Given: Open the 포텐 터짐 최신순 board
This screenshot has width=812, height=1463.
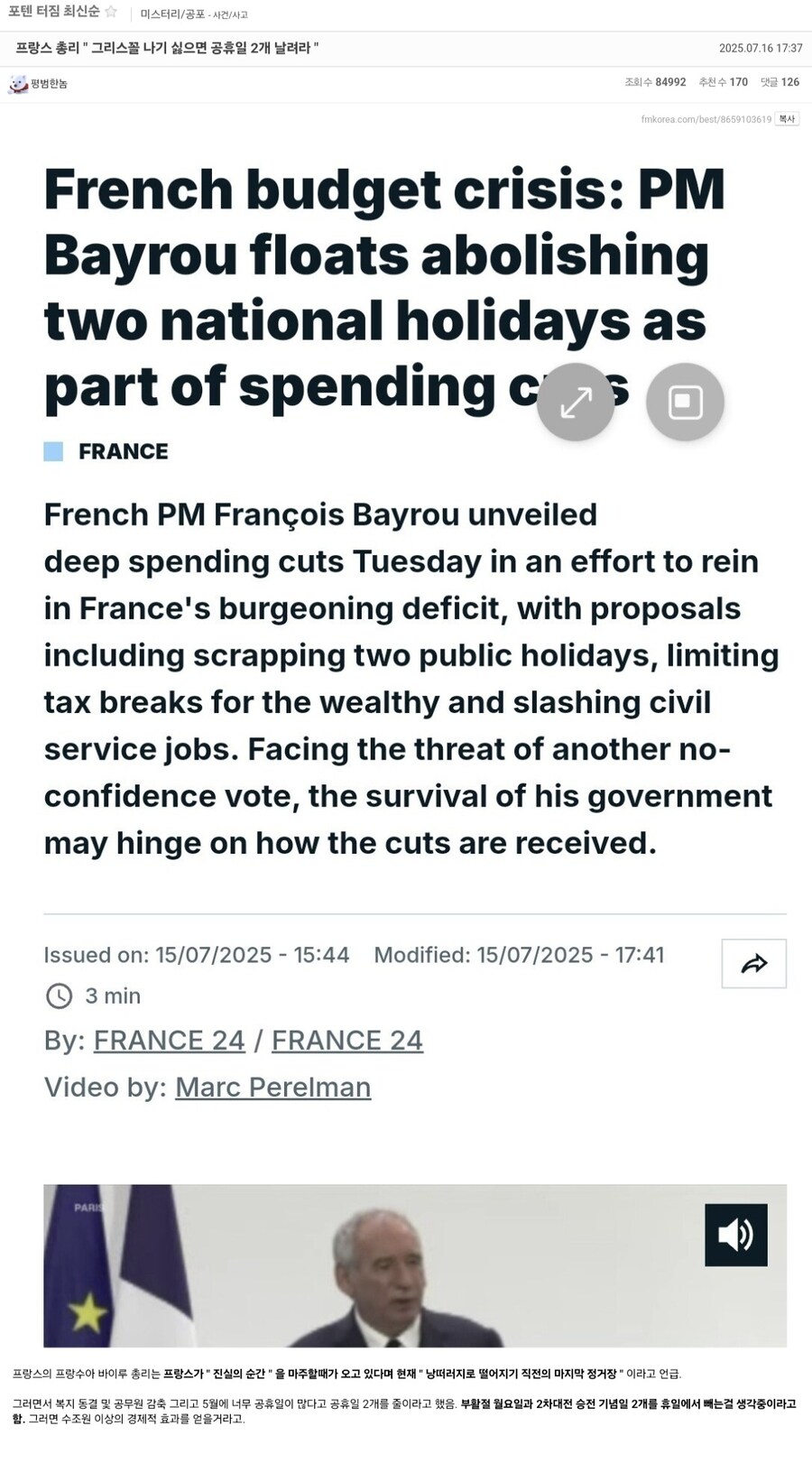Looking at the screenshot, I should [53, 12].
